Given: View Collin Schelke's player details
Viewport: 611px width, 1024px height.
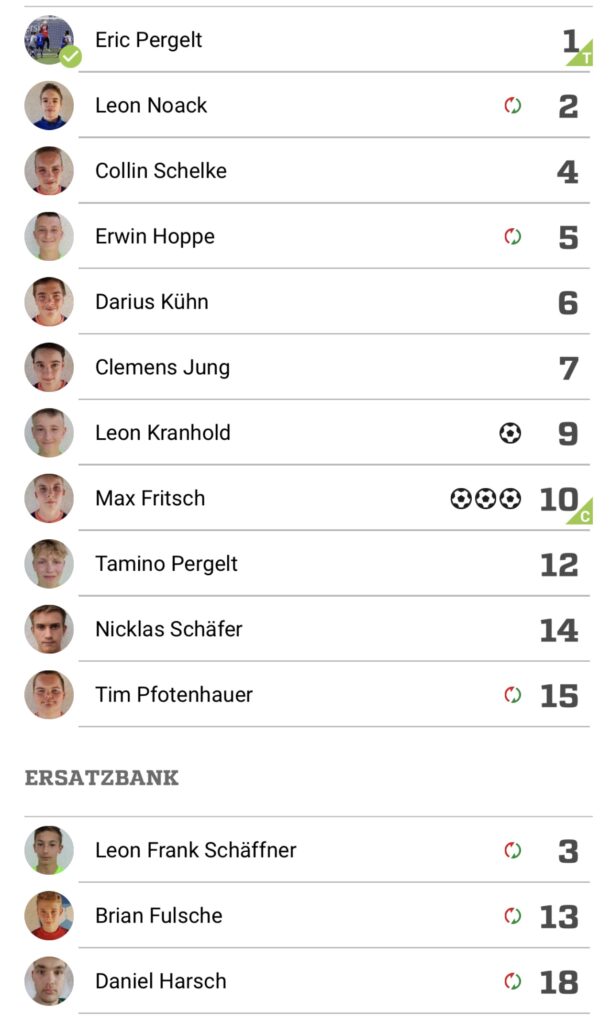Looking at the screenshot, I should 160,171.
